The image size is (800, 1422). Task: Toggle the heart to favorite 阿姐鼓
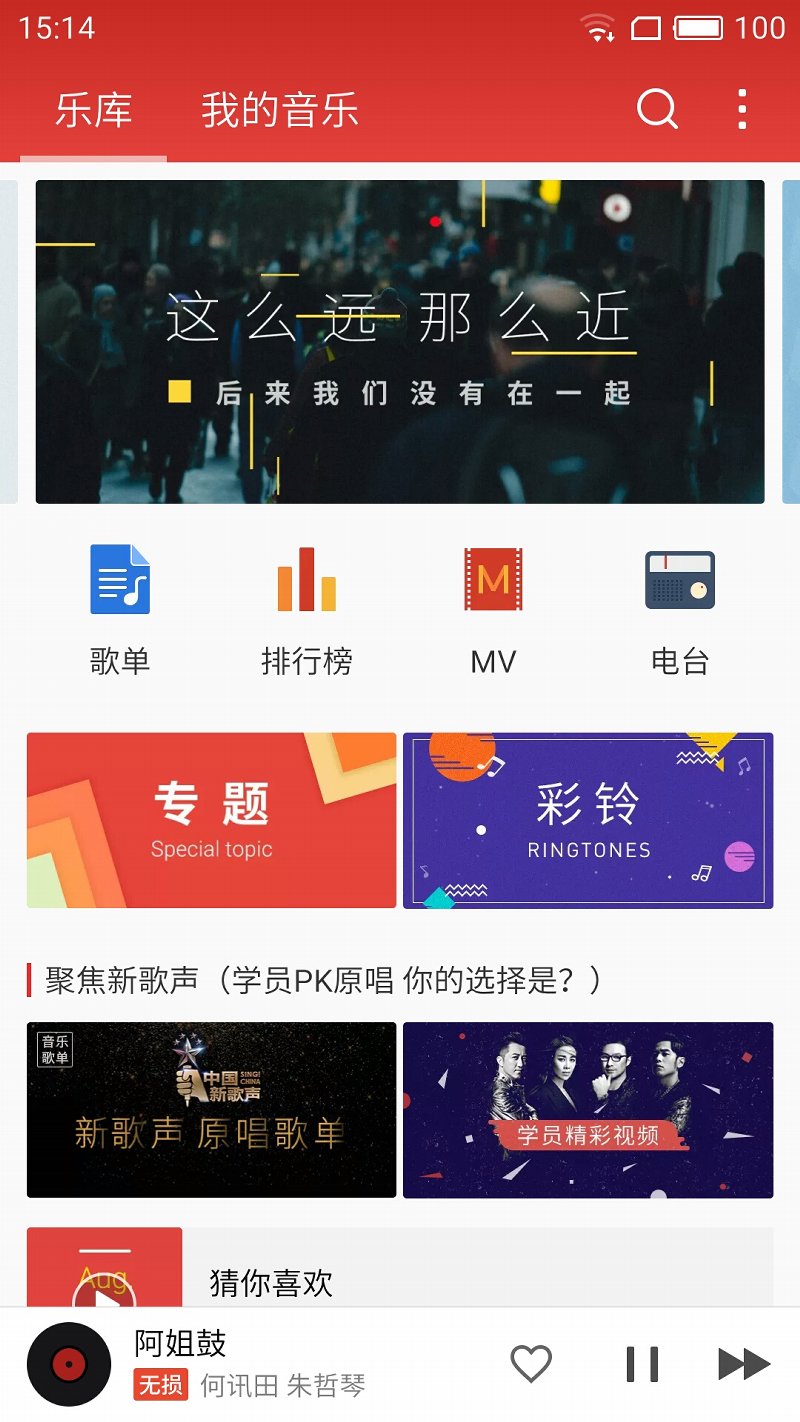(x=531, y=1360)
